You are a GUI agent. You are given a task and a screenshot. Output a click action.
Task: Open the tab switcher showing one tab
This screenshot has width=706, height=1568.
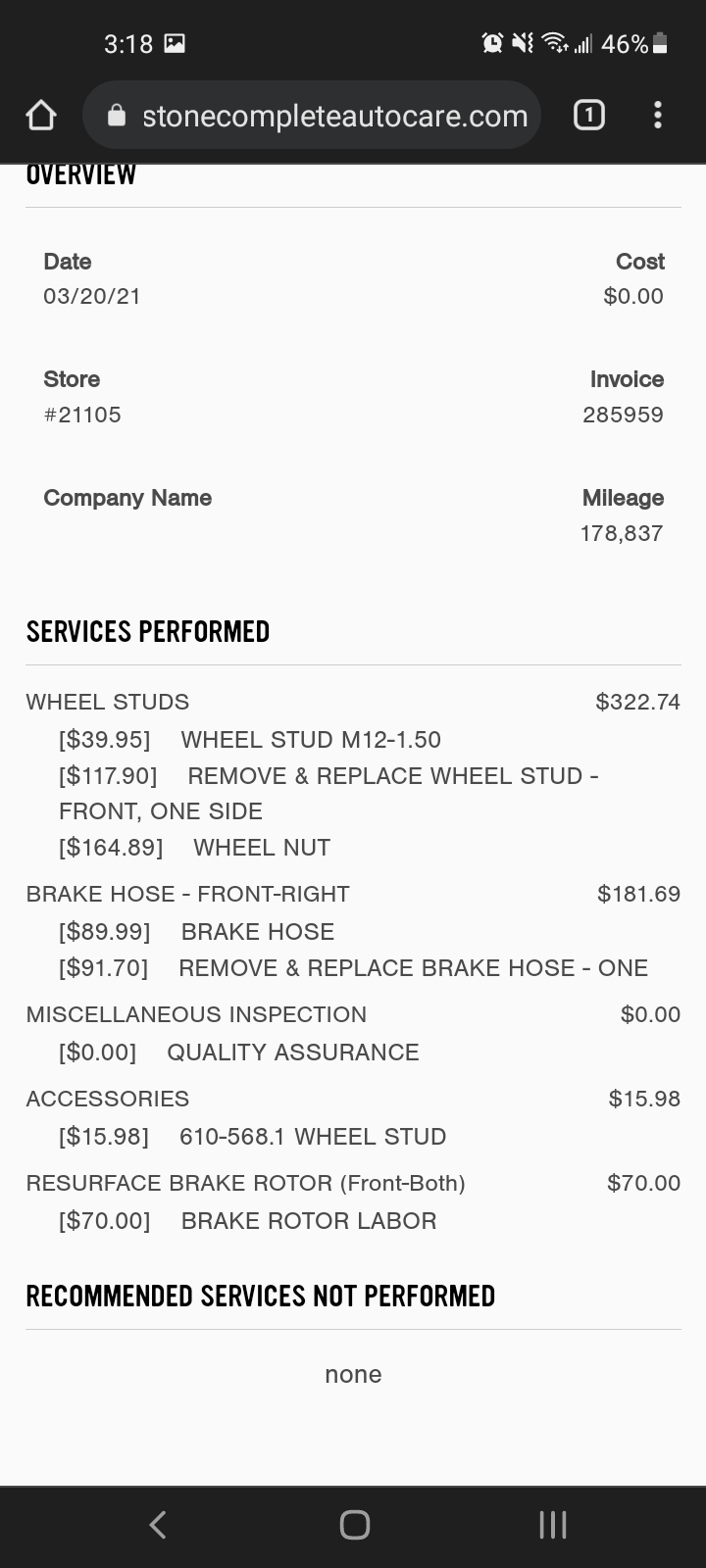pos(589,115)
